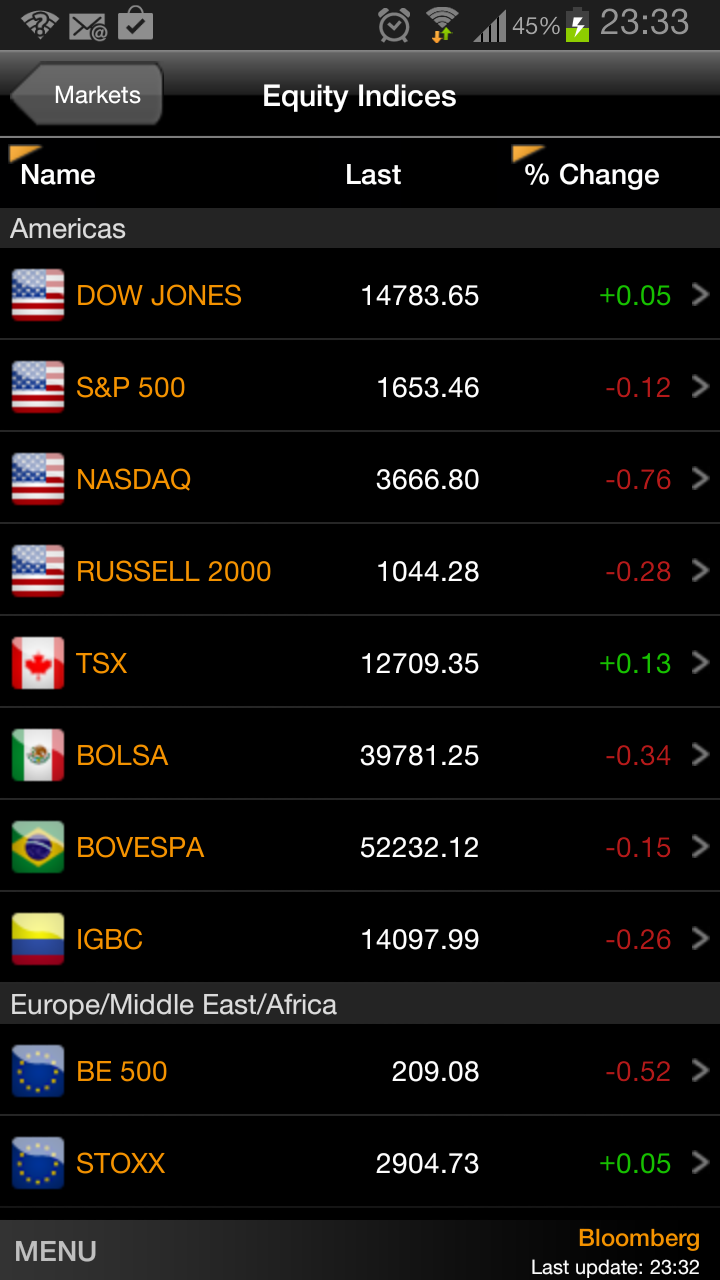The width and height of the screenshot is (720, 1280).
Task: View the STOXX index details
Action: coord(360,1164)
